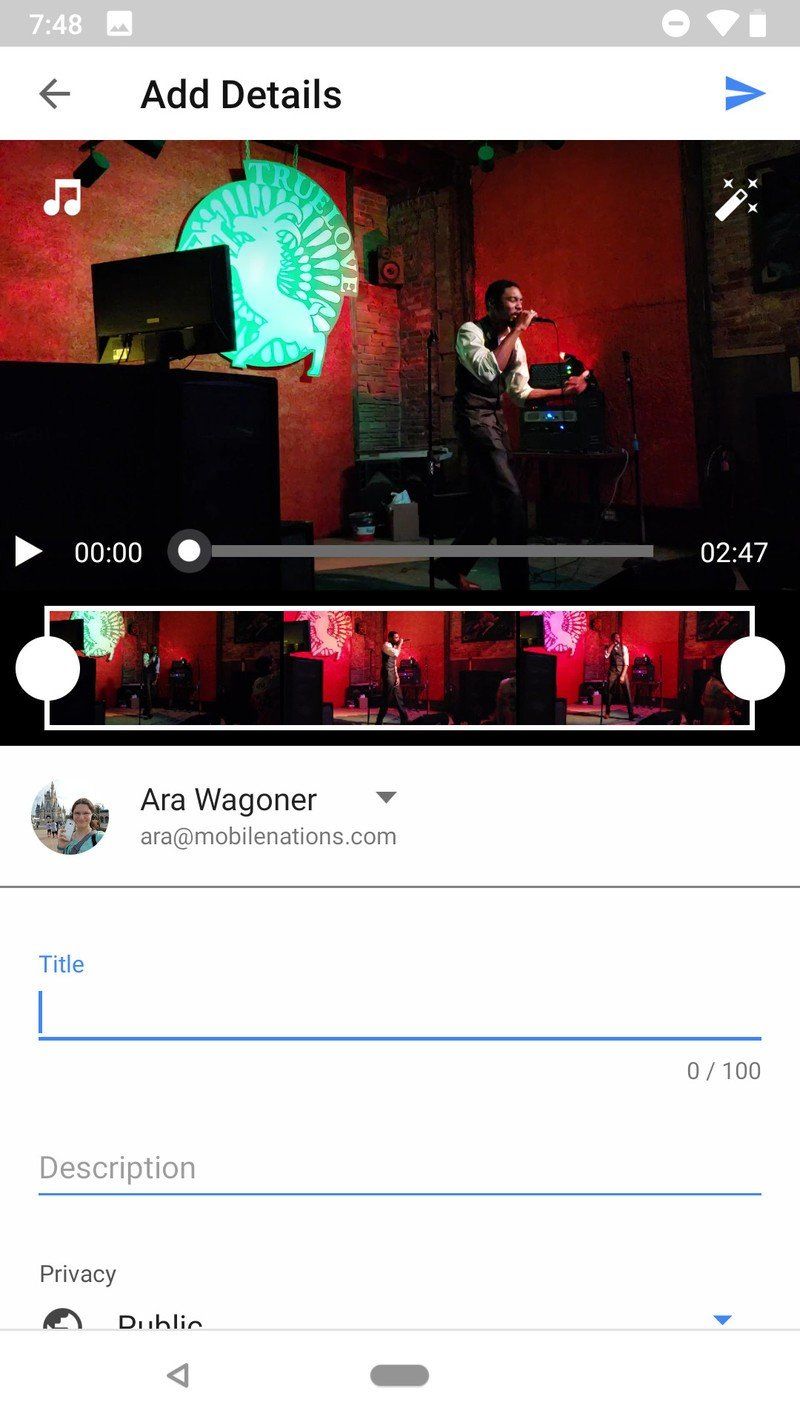
Task: Expand the Ara Wagoner account dropdown
Action: pos(386,797)
